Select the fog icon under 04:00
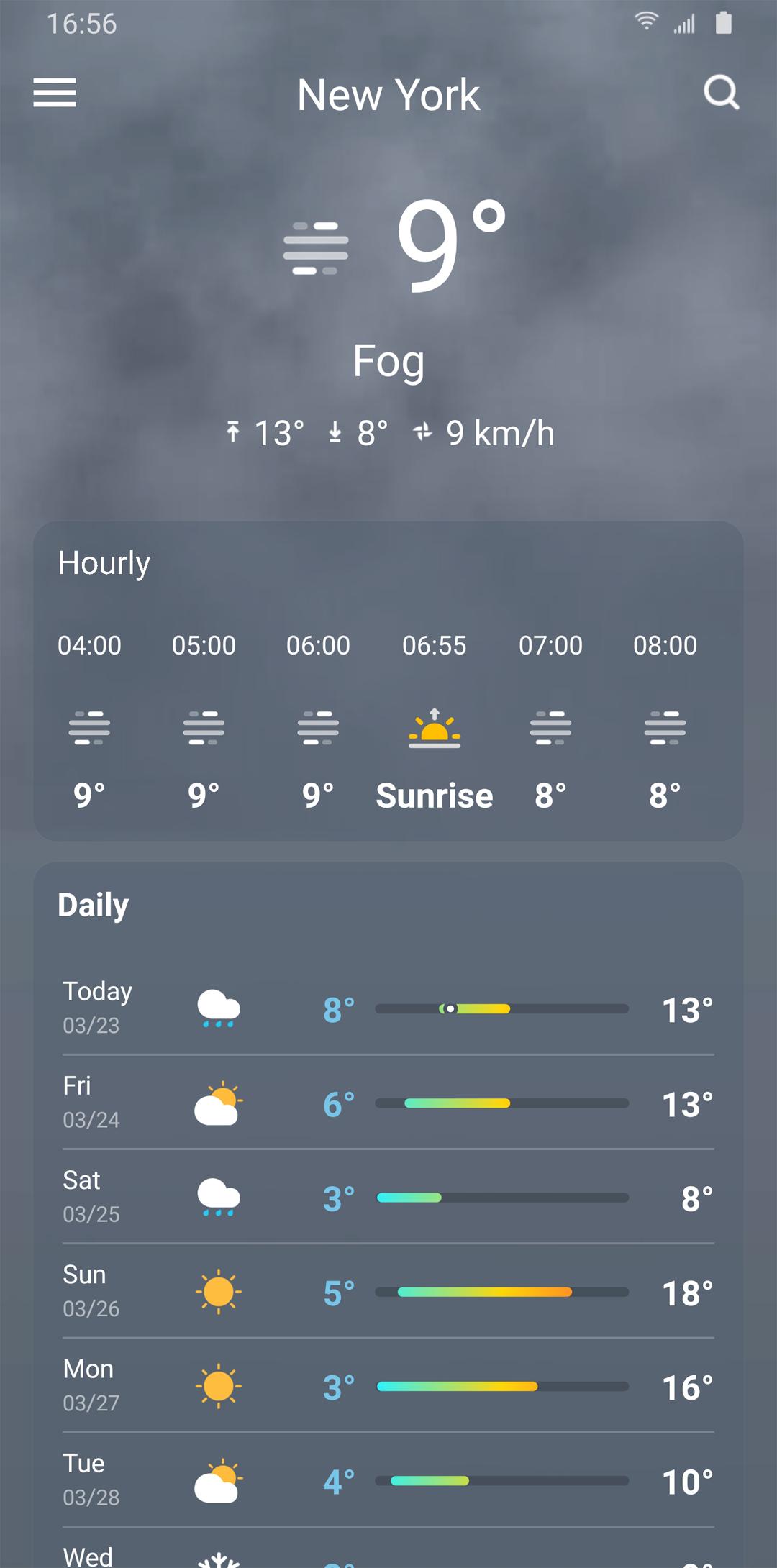This screenshot has width=777, height=1568. pyautogui.click(x=88, y=728)
